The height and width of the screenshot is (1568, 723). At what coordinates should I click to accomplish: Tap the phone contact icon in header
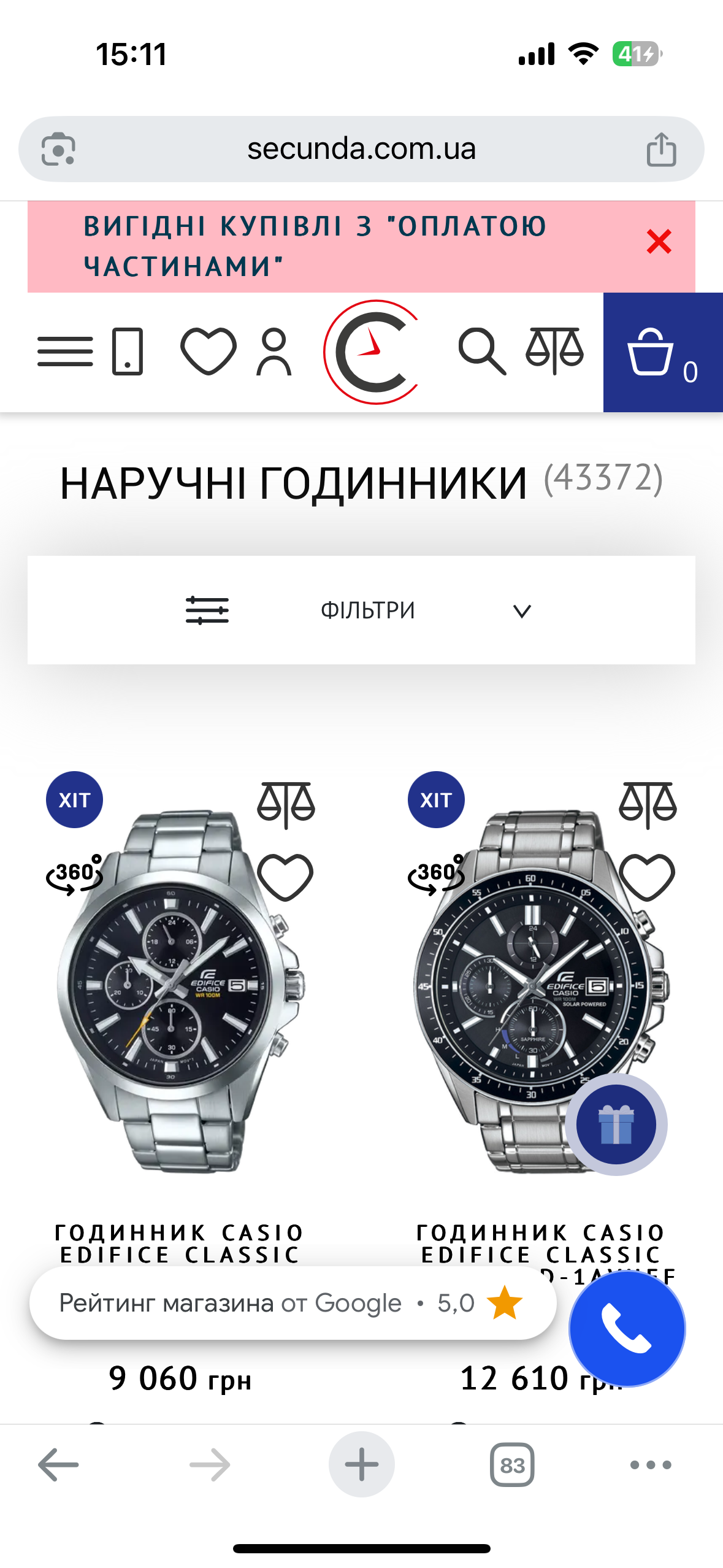[x=128, y=352]
